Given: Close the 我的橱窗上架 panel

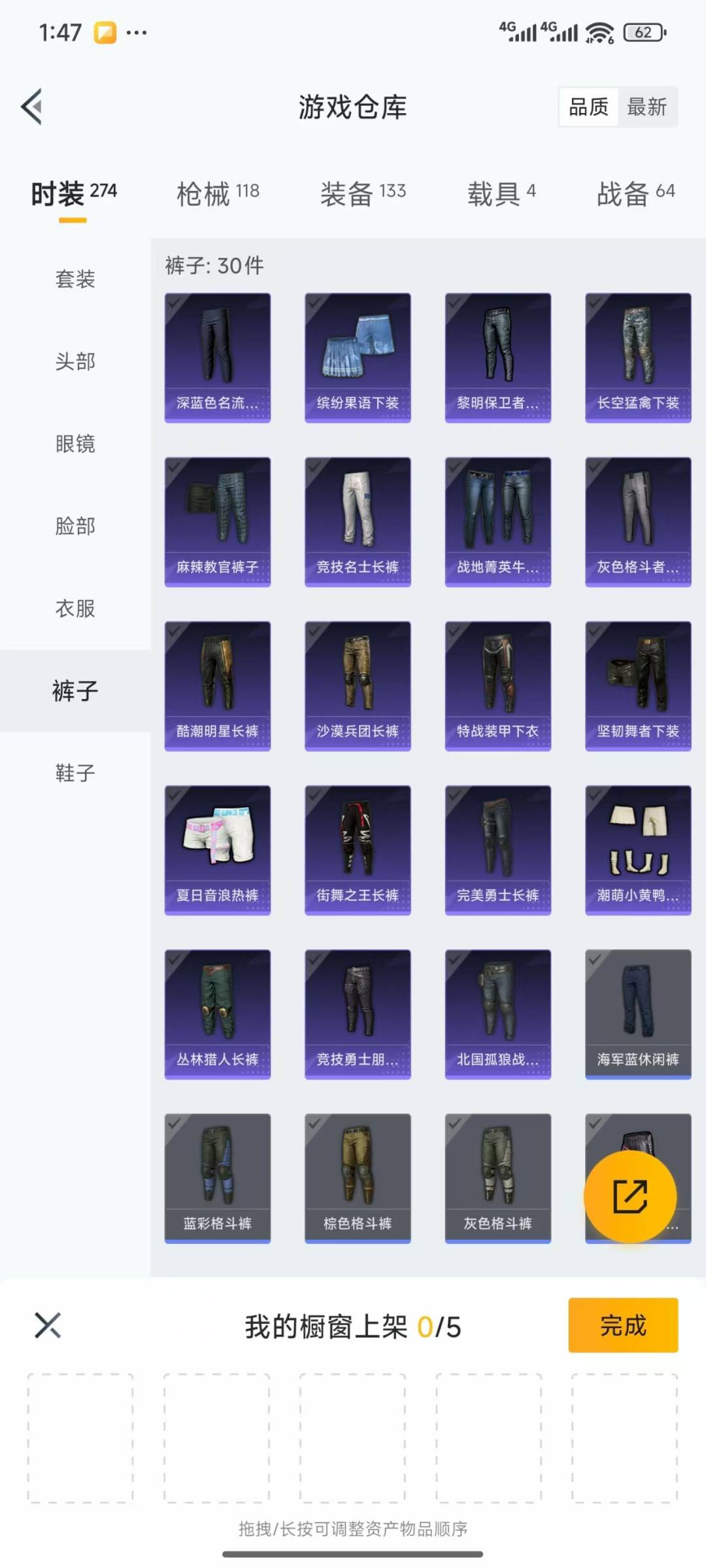Looking at the screenshot, I should coord(48,1326).
